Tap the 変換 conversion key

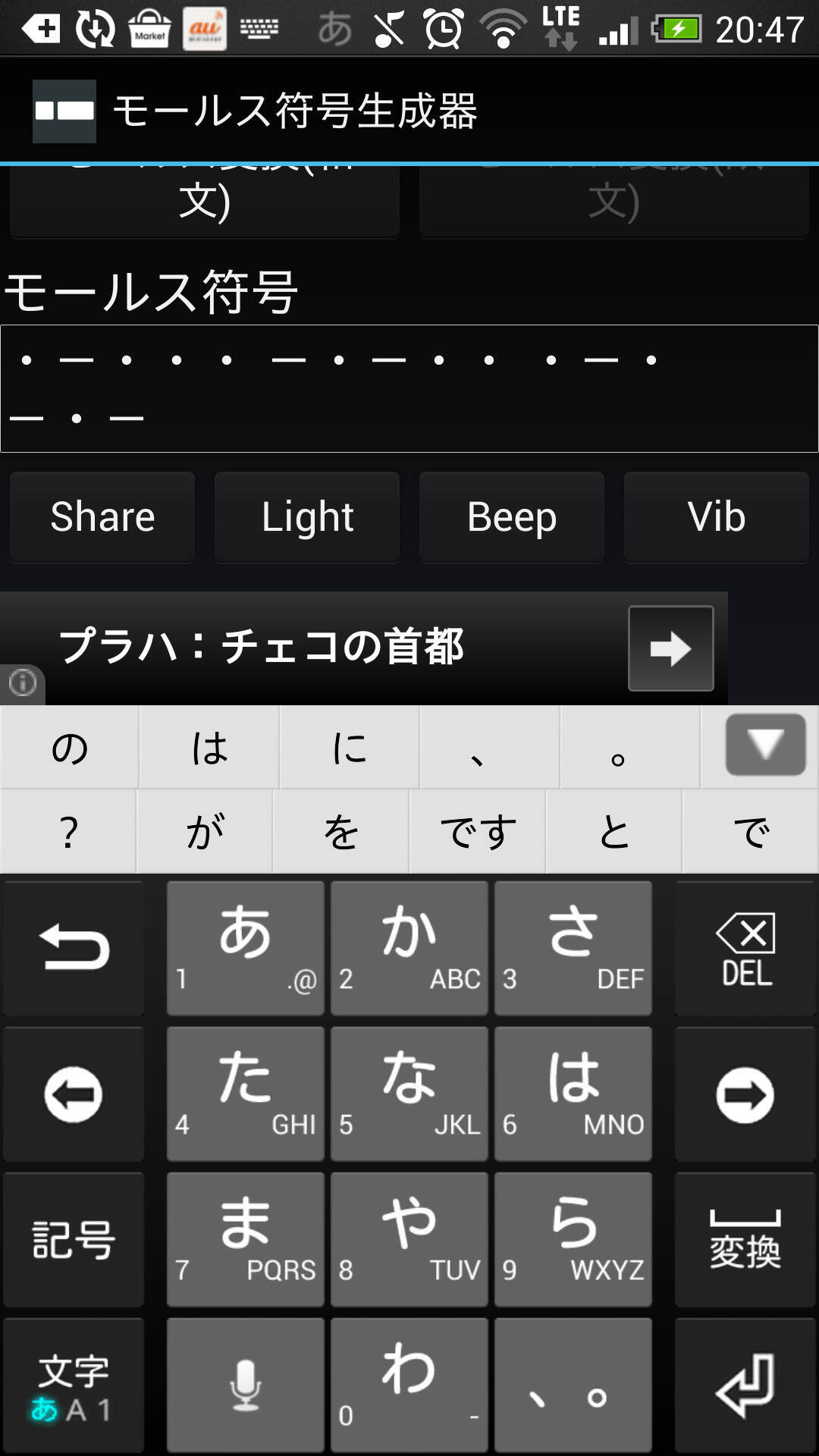pos(746,1240)
